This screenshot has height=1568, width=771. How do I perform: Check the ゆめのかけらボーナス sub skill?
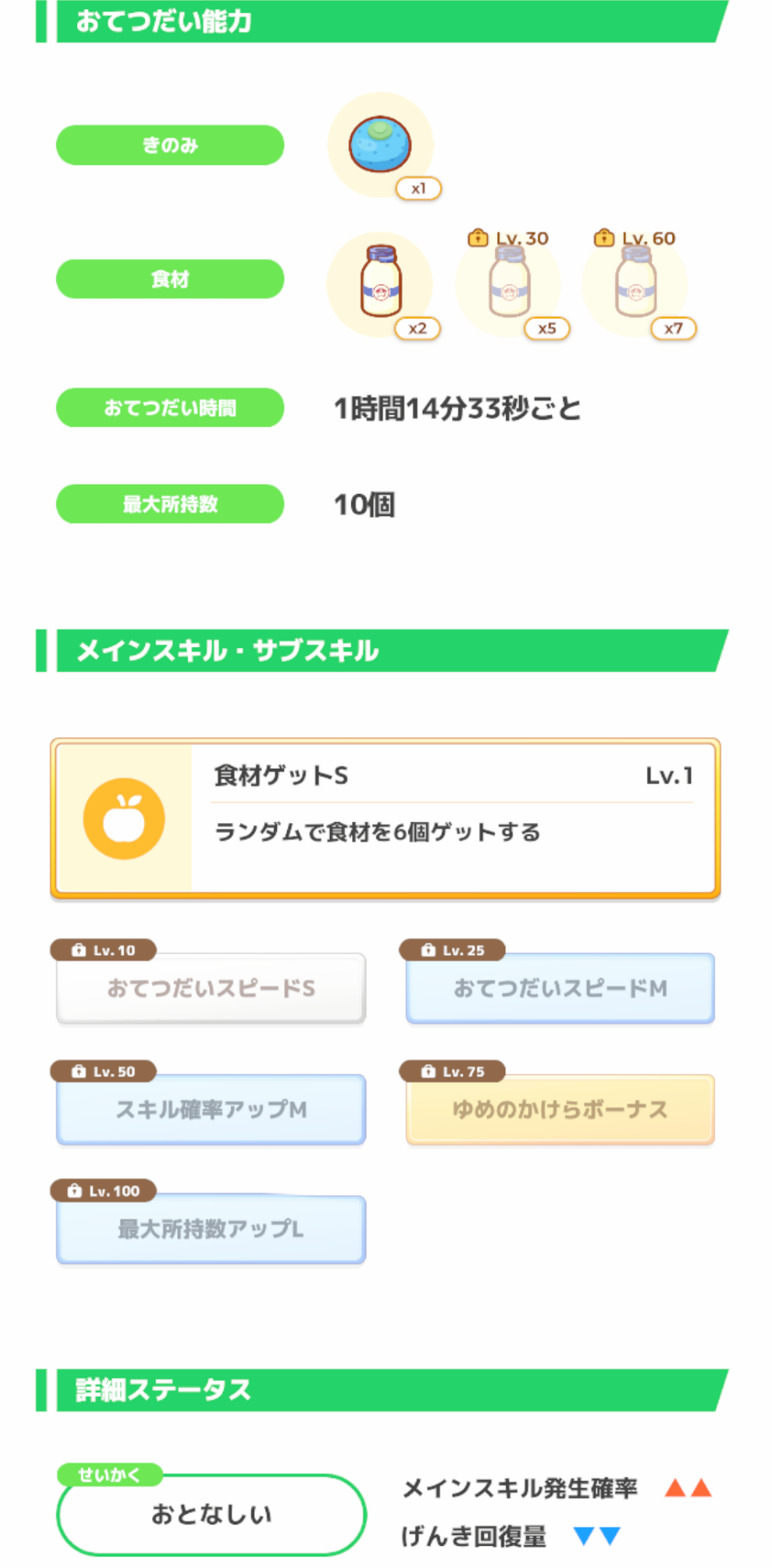(560, 1109)
